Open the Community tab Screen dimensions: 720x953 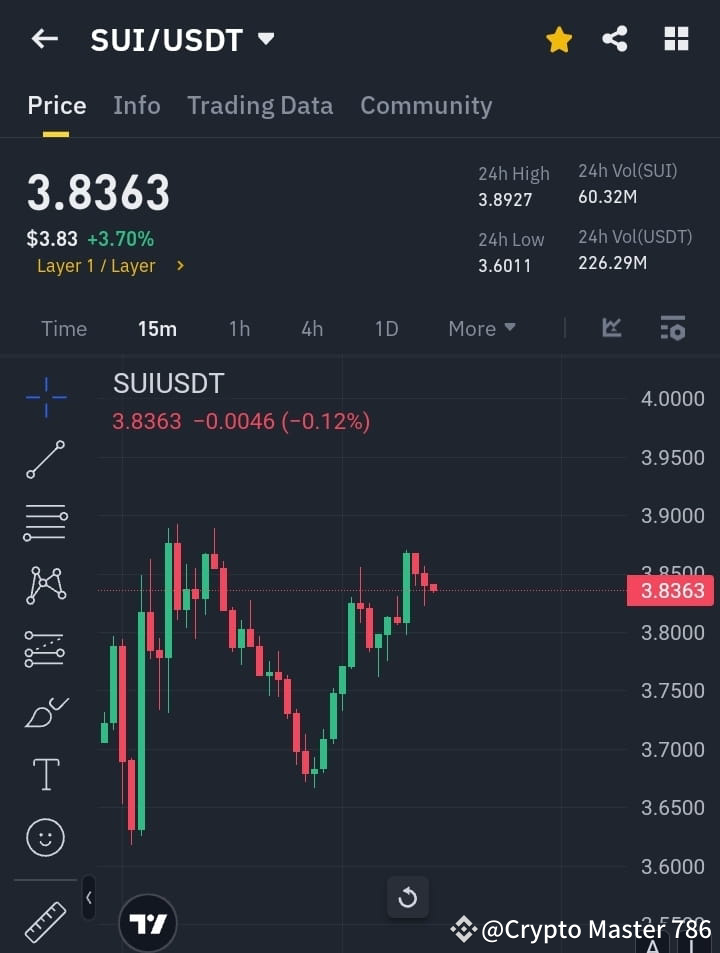pos(426,105)
